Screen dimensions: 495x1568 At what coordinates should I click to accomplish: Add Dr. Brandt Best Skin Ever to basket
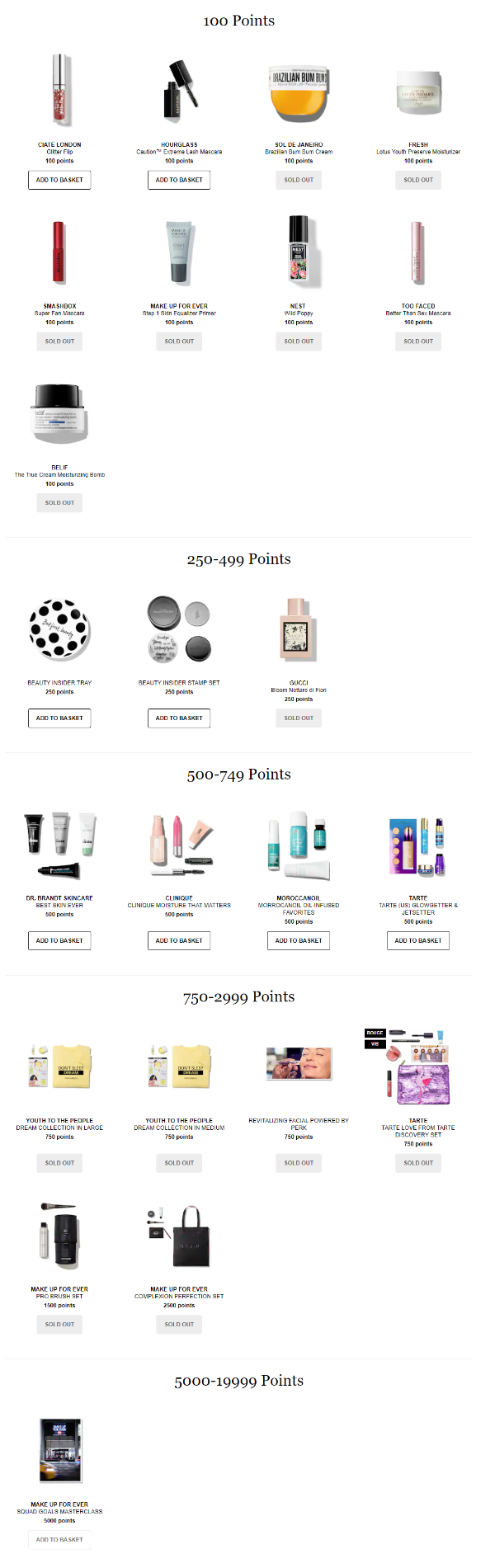point(59,940)
